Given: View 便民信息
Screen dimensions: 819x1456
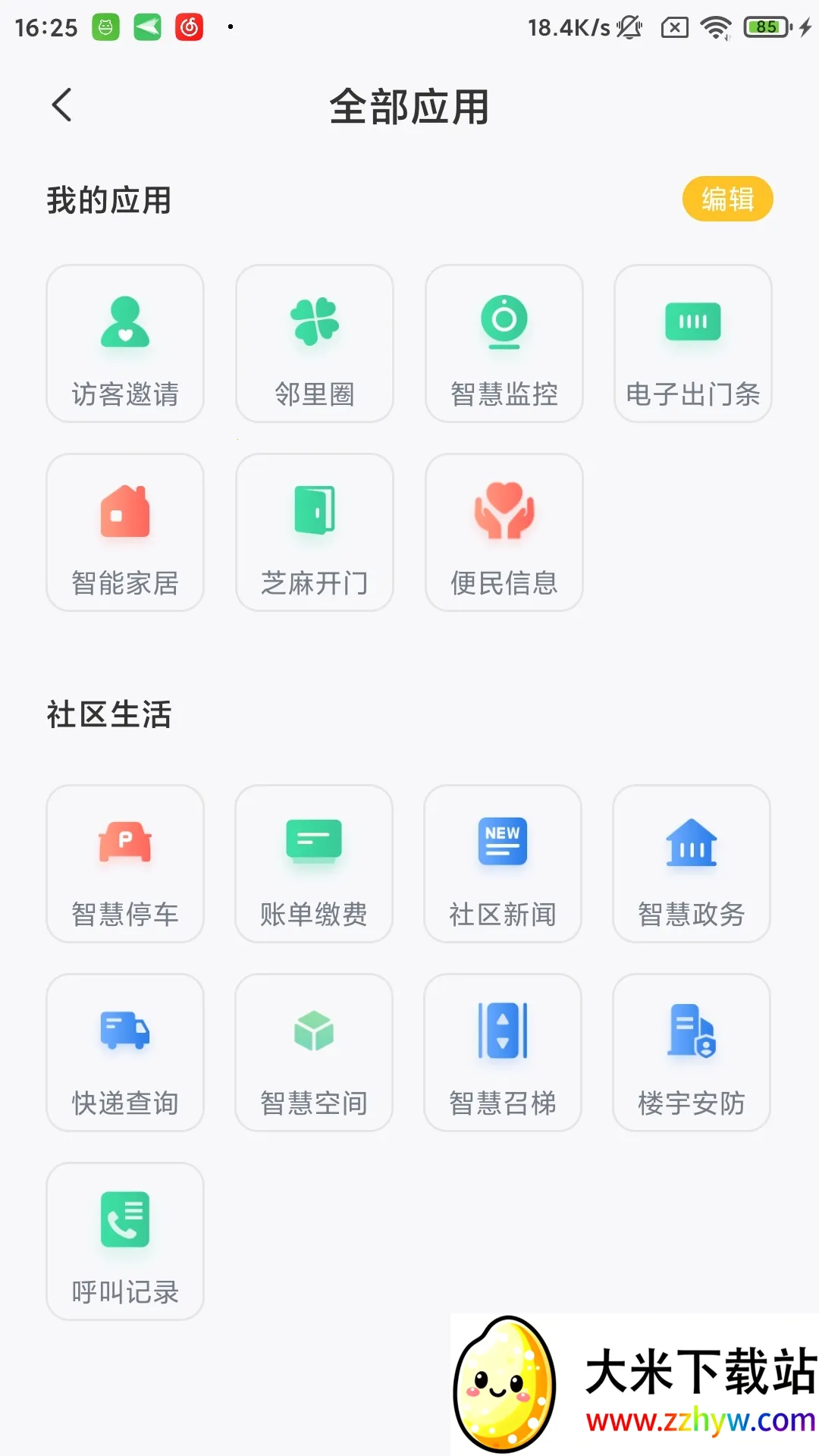Looking at the screenshot, I should pos(504,532).
